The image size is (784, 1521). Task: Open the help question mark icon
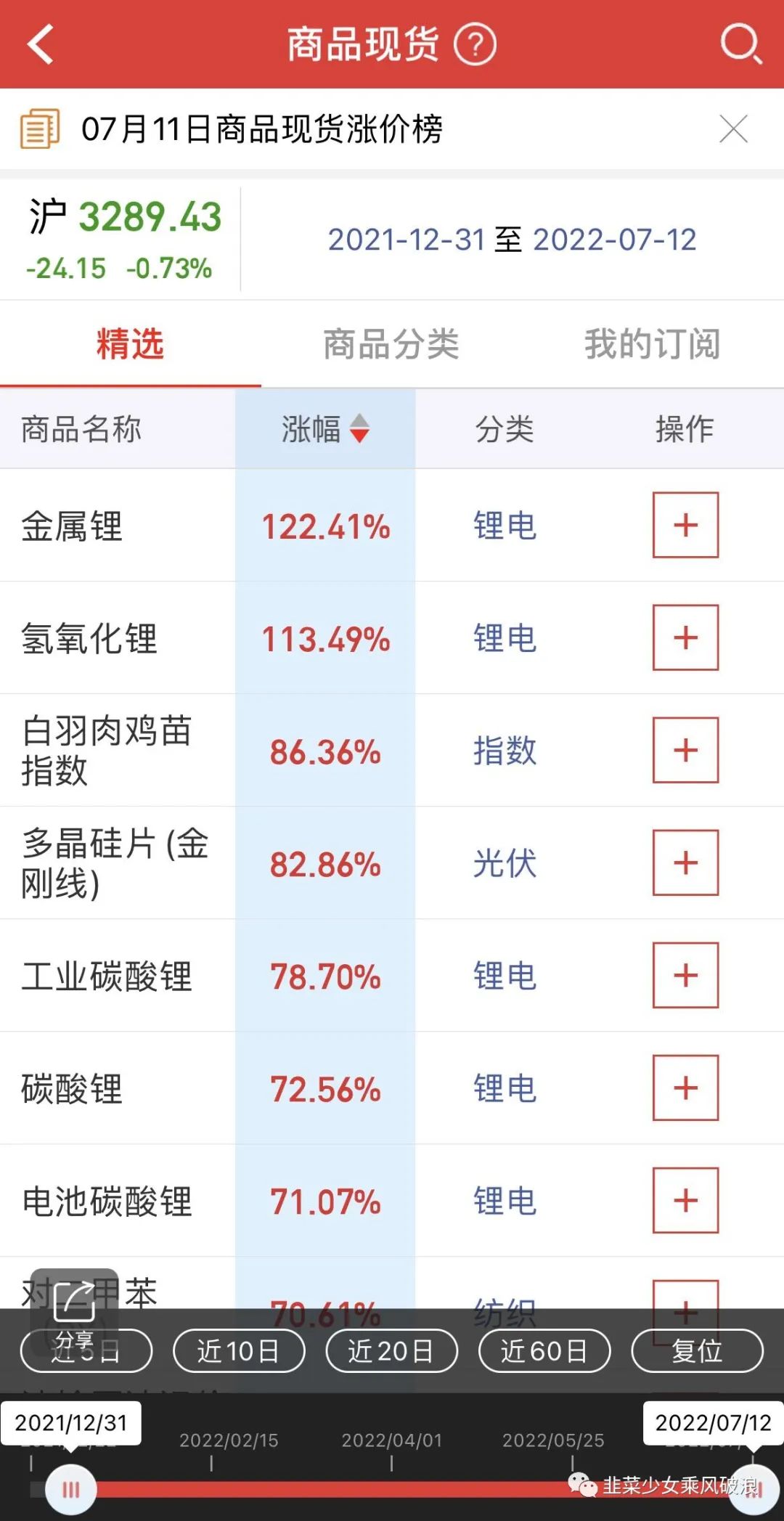point(475,45)
